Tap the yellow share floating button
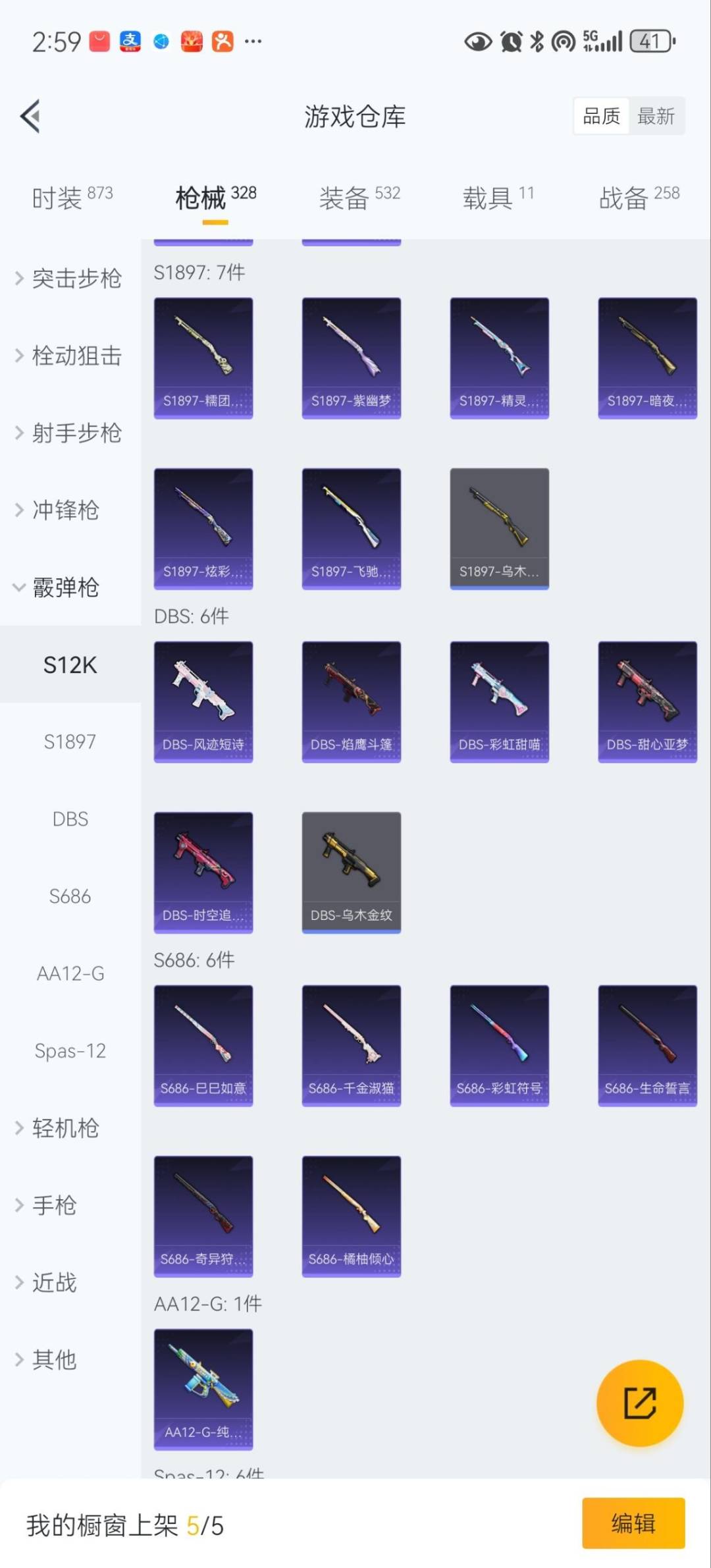 [x=639, y=1403]
